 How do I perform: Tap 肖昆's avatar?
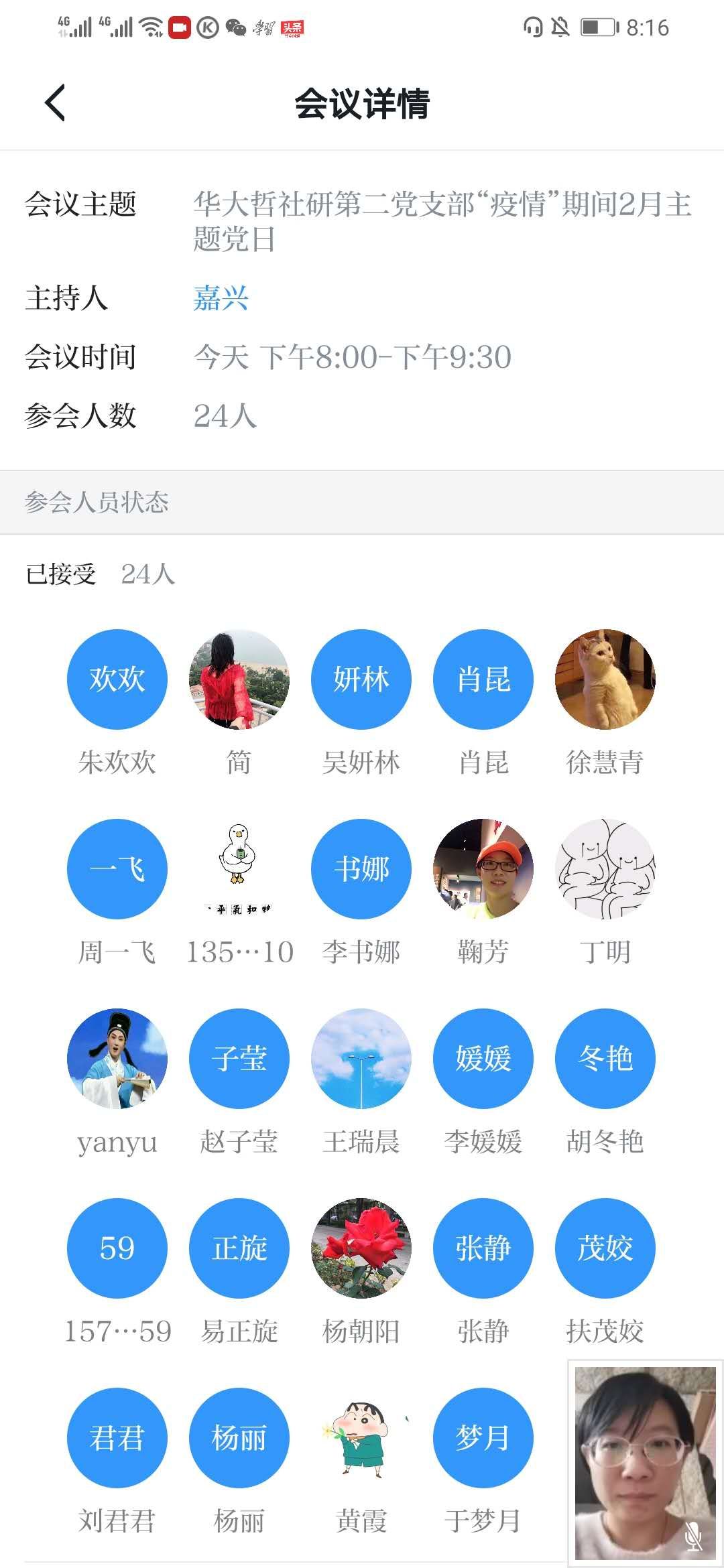click(483, 679)
